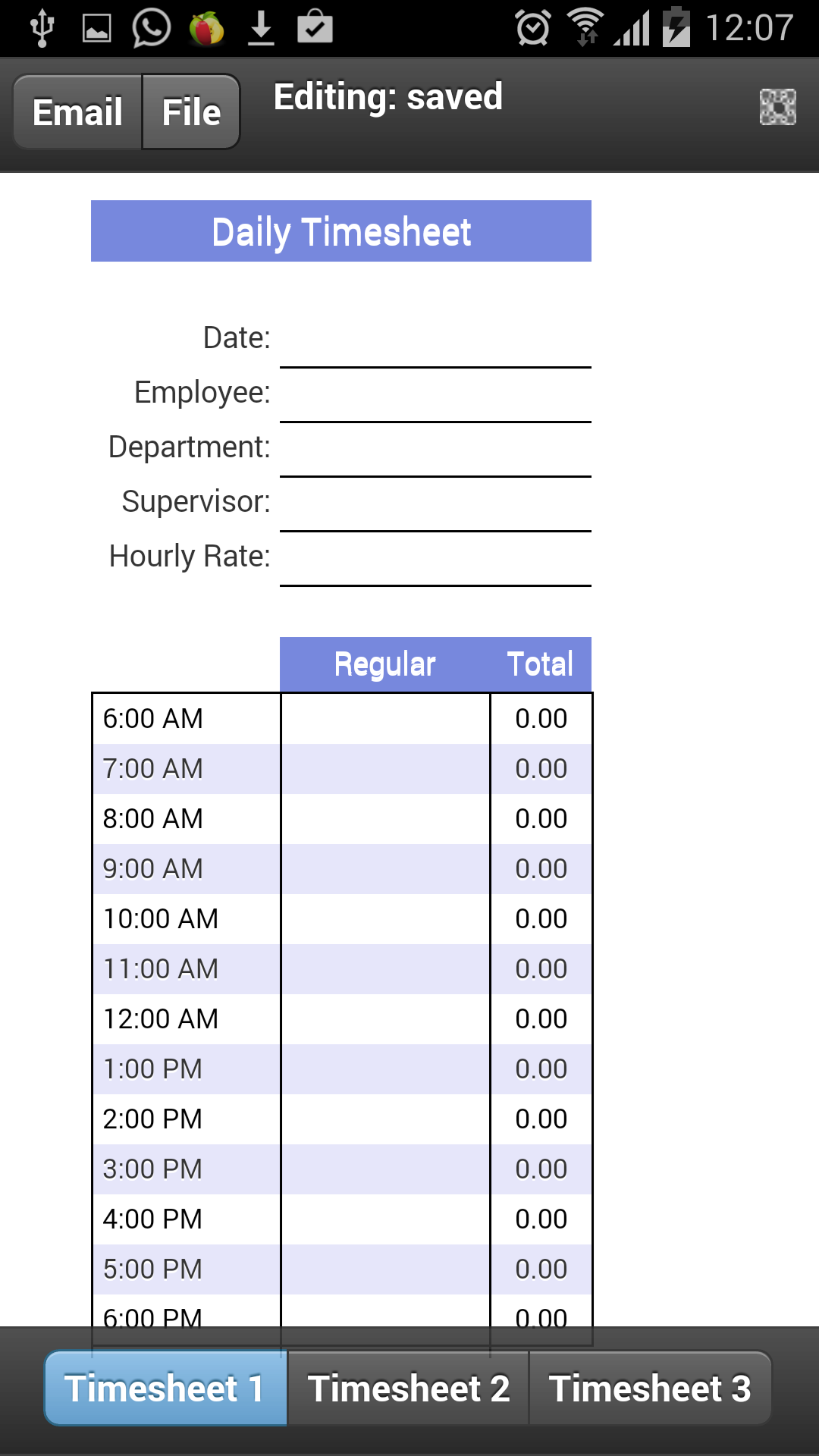819x1456 pixels.
Task: Tap the apple fruit notification icon
Action: coord(206,27)
